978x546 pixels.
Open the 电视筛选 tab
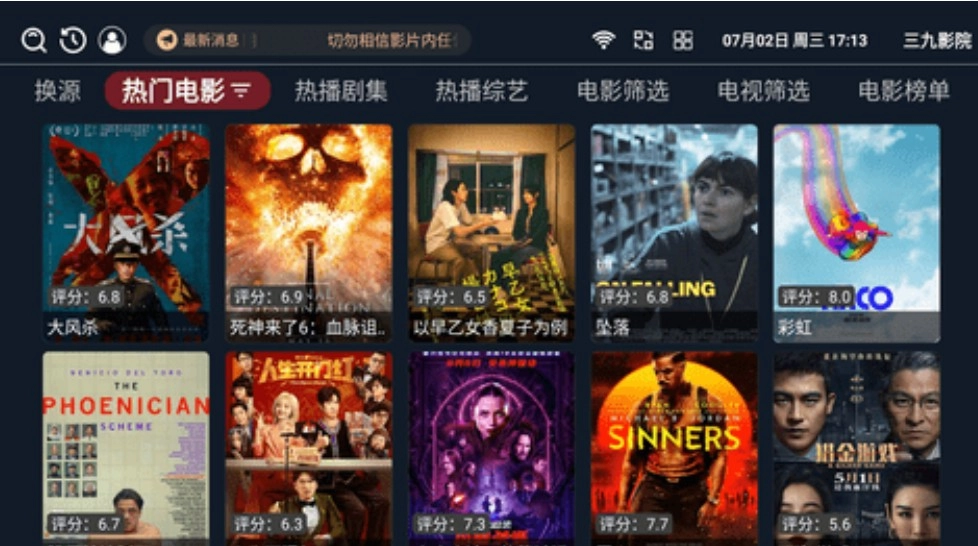(763, 91)
